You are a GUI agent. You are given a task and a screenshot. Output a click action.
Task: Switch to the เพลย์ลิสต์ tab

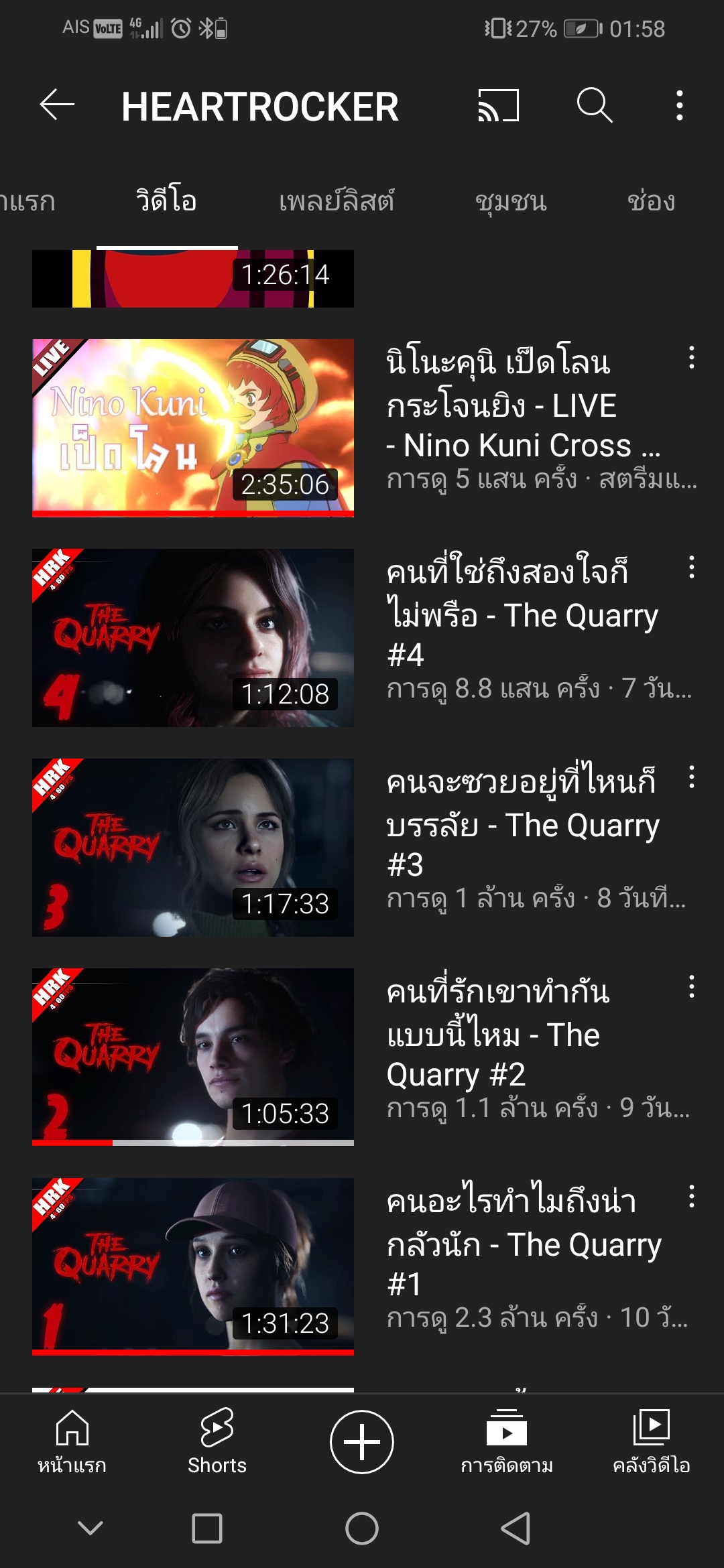tap(337, 201)
